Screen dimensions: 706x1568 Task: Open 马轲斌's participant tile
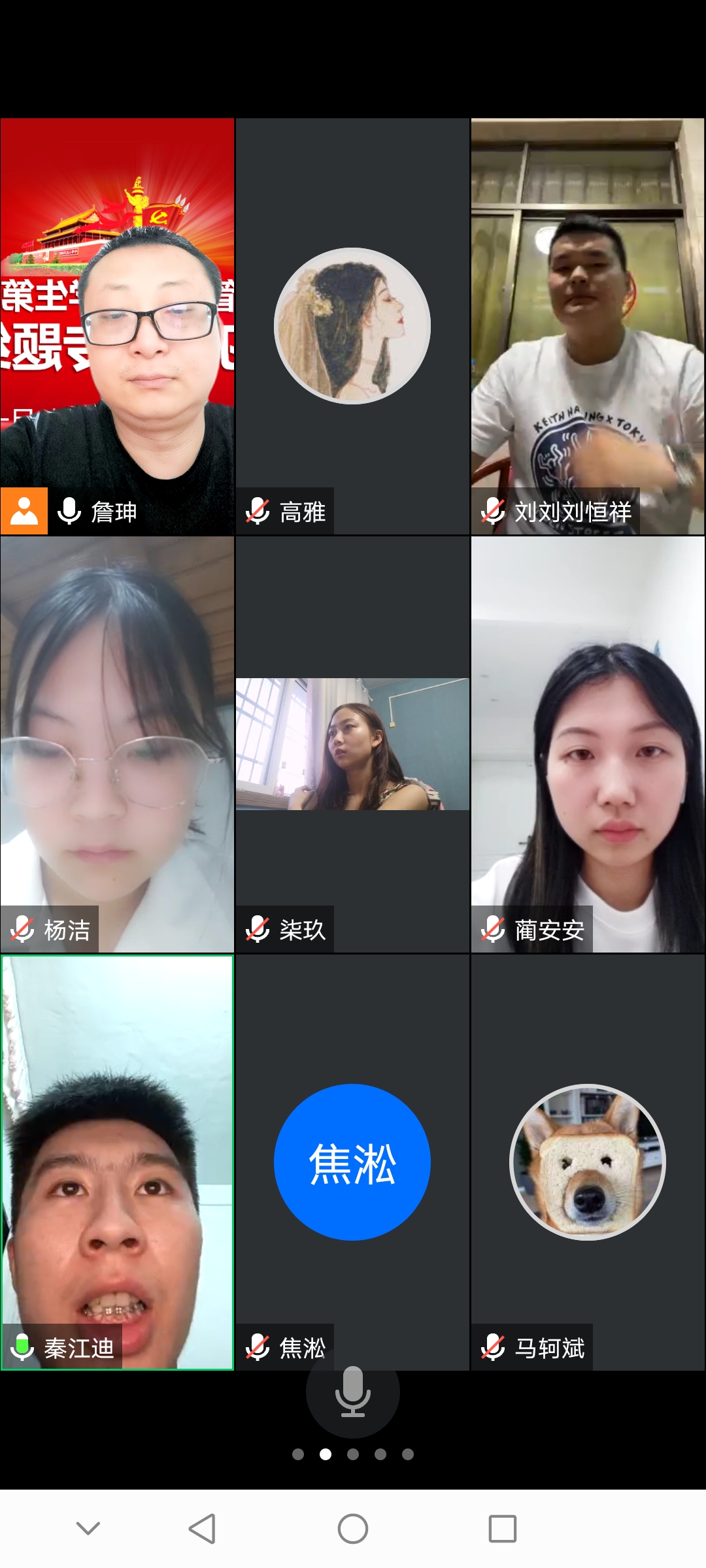(x=588, y=1163)
